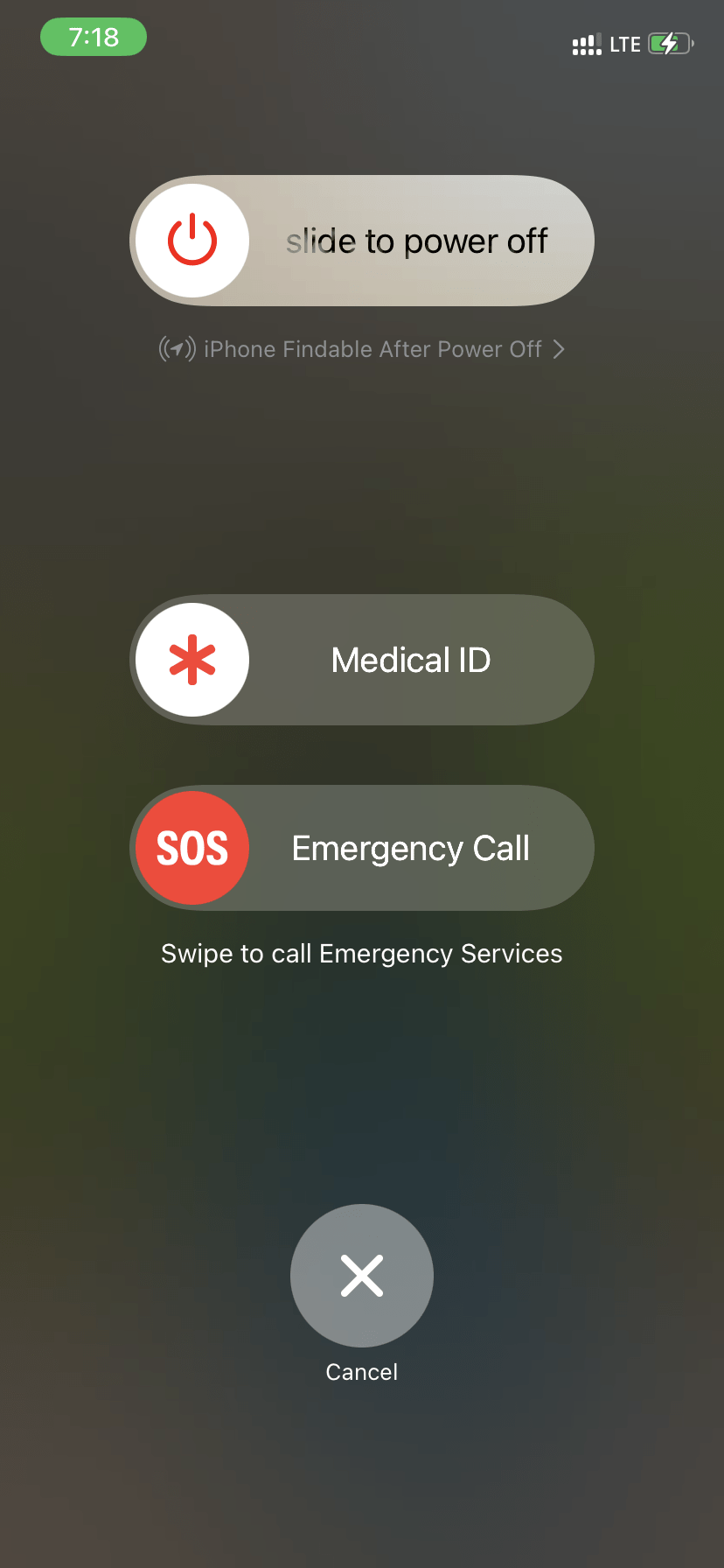This screenshot has width=724, height=1568.
Task: Tap the SOS Emergency Call knob
Action: 192,848
